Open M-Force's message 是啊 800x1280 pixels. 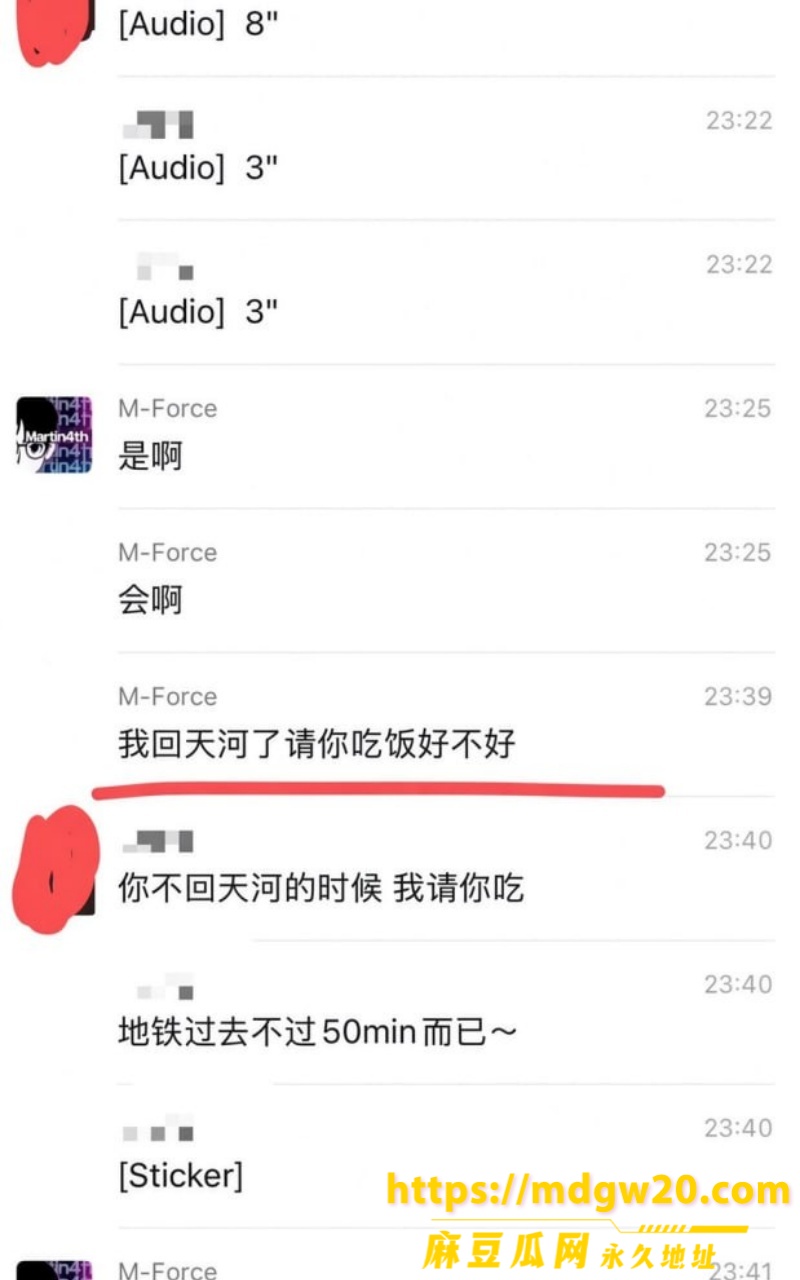pyautogui.click(x=150, y=457)
